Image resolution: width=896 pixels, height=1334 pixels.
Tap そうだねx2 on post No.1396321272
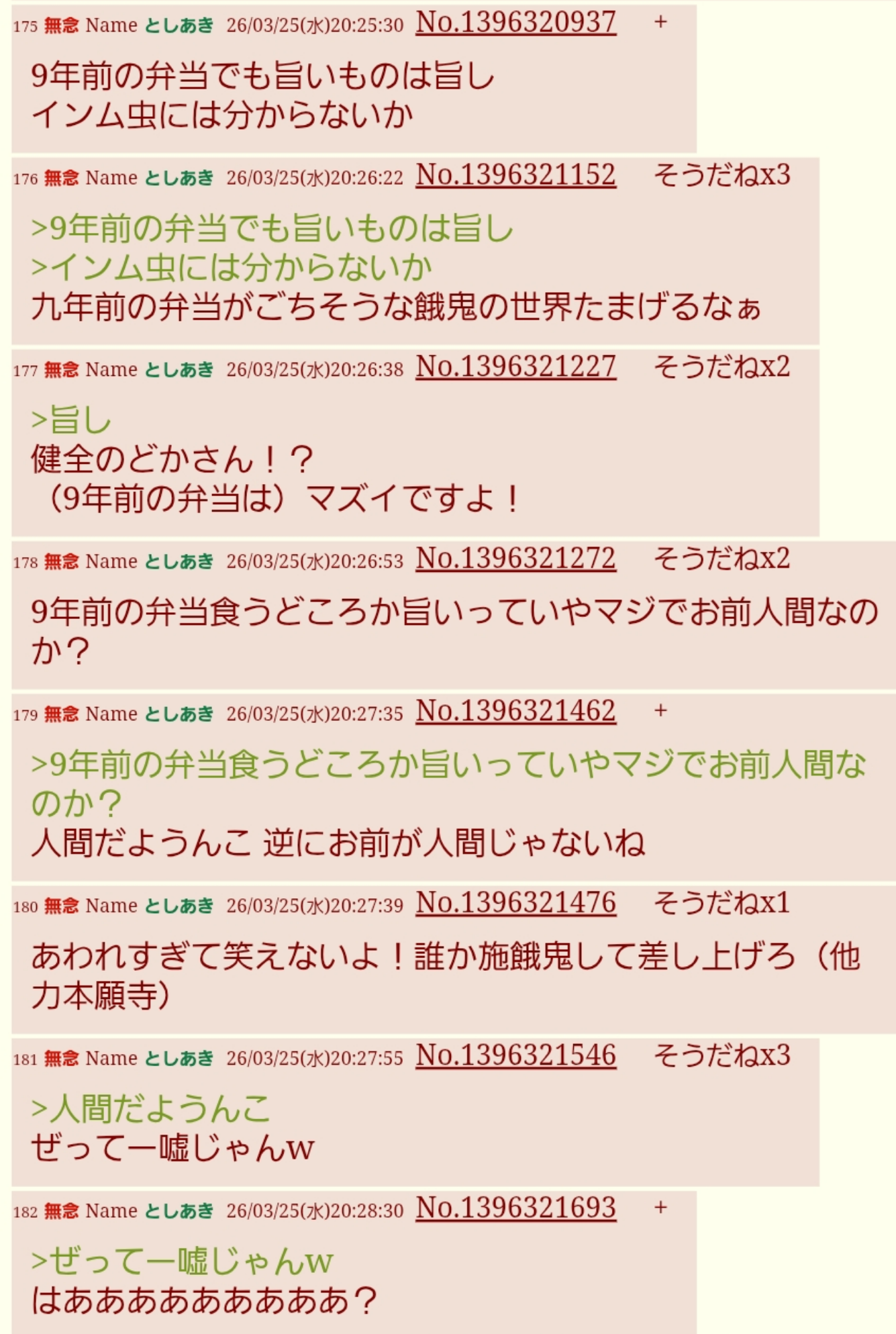click(721, 559)
